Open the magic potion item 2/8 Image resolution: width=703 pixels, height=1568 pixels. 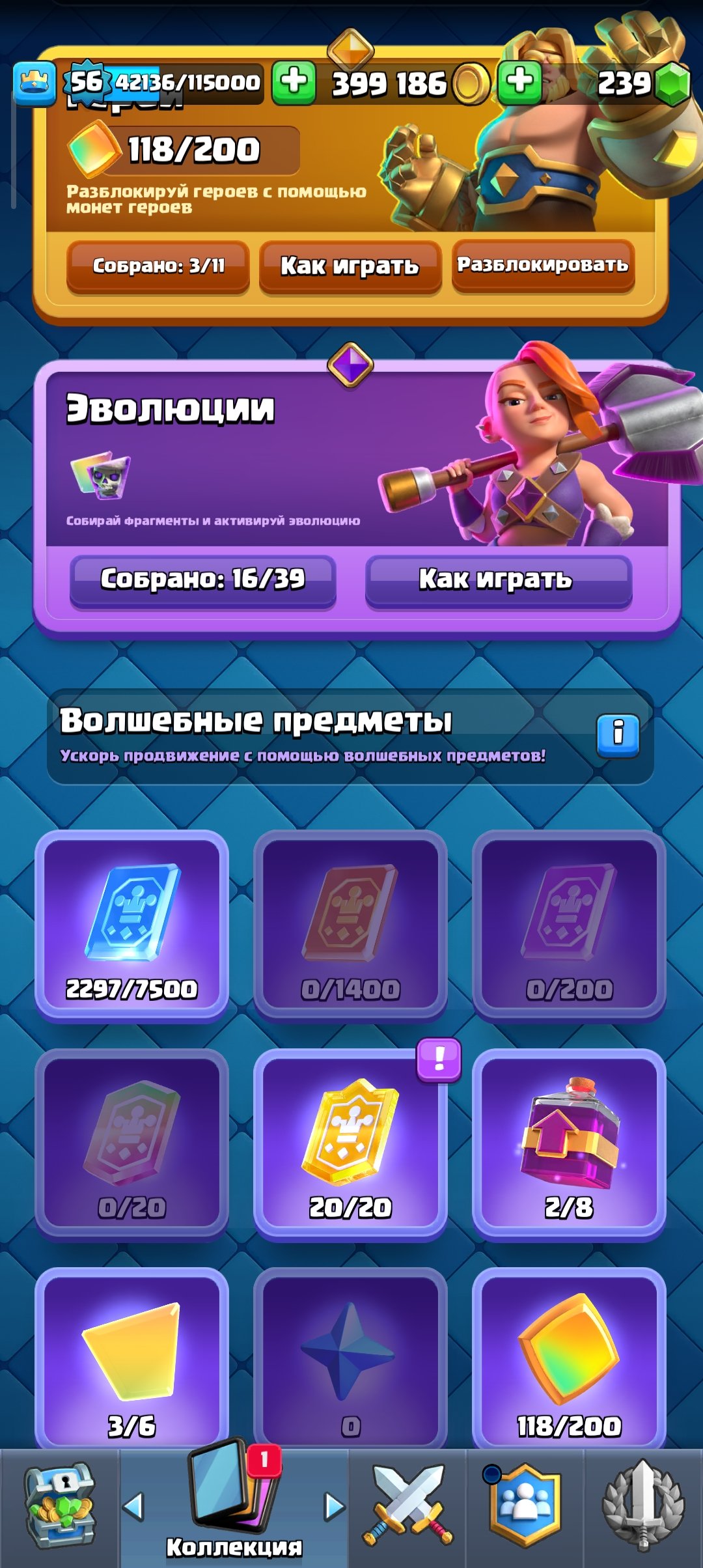569,1144
